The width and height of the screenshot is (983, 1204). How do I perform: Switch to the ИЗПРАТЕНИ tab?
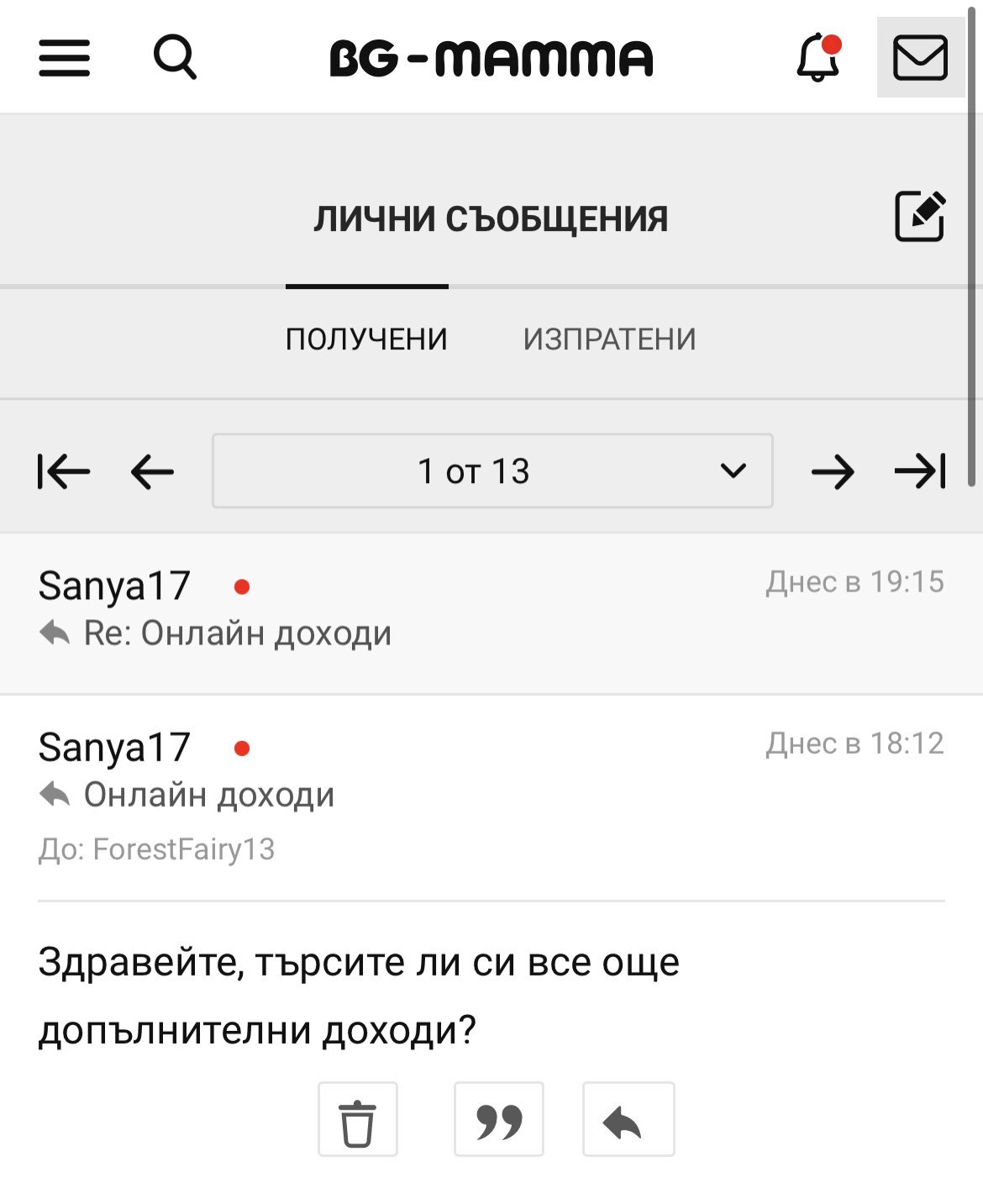pyautogui.click(x=609, y=339)
